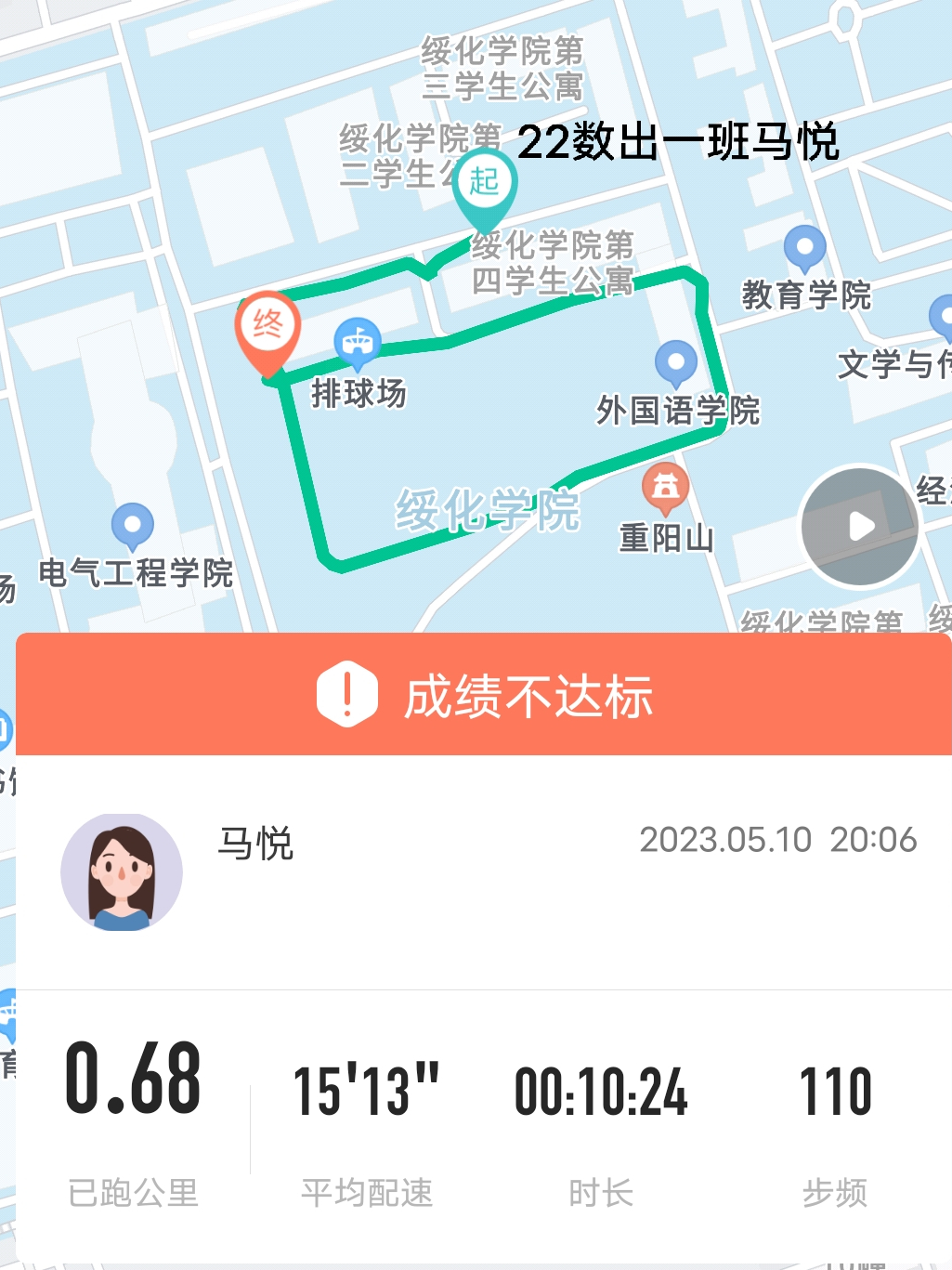Select the 排球场 map marker

pyautogui.click(x=358, y=344)
